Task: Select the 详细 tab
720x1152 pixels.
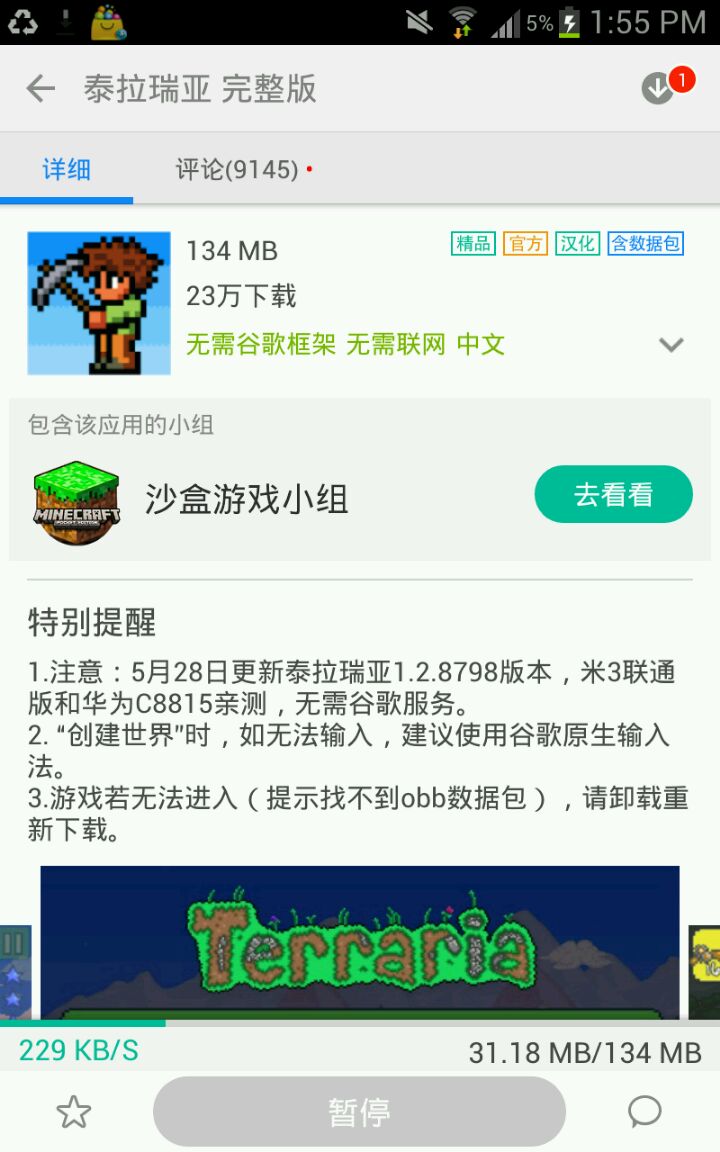Action: pyautogui.click(x=66, y=170)
